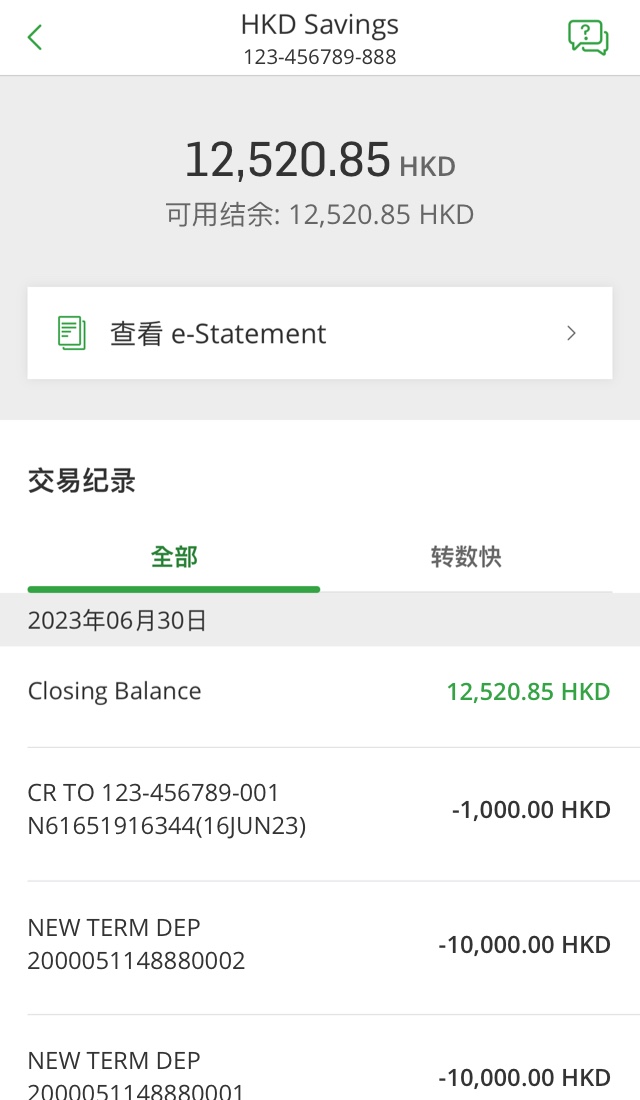The height and width of the screenshot is (1100, 640).
Task: Open the CR TO 123-456789-001 transaction
Action: point(319,810)
